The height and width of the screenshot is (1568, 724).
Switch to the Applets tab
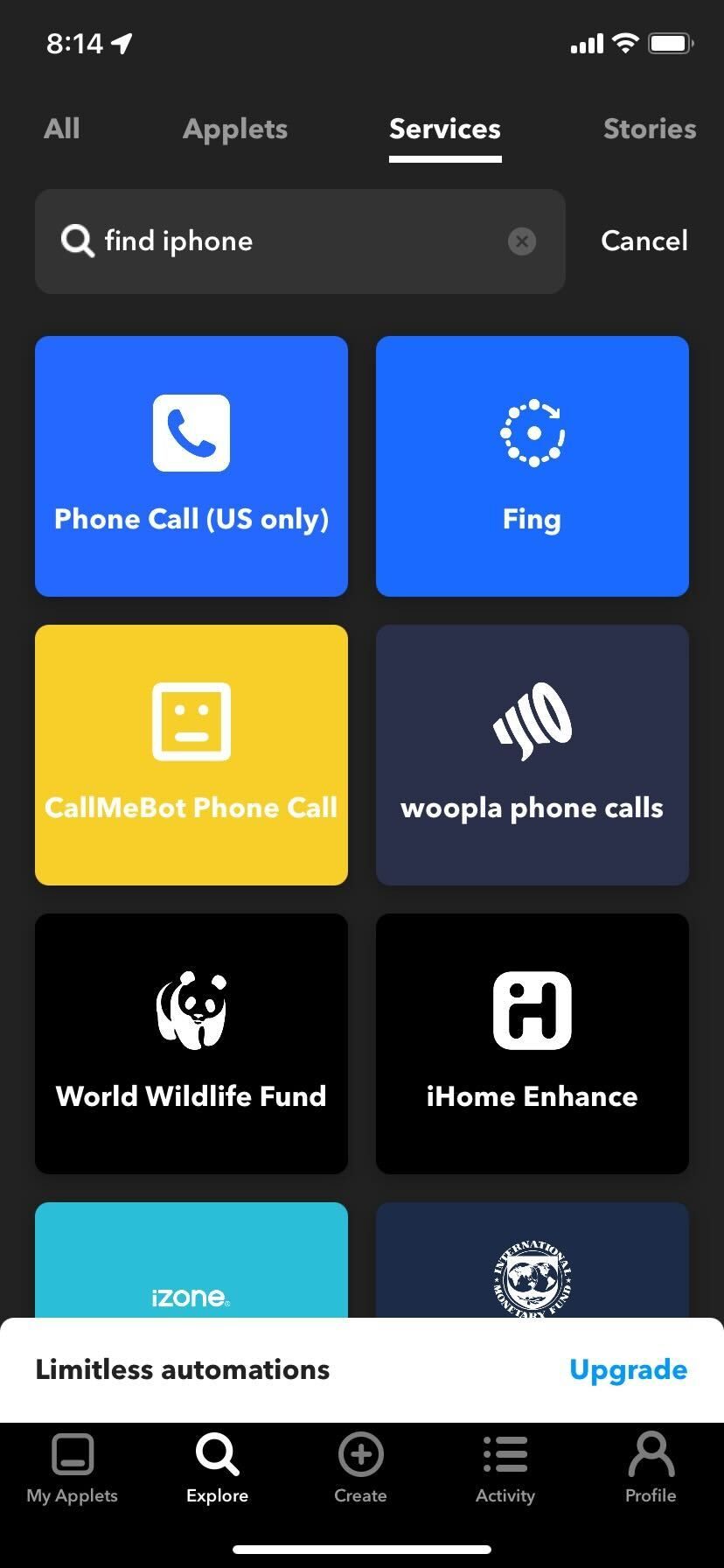point(234,129)
